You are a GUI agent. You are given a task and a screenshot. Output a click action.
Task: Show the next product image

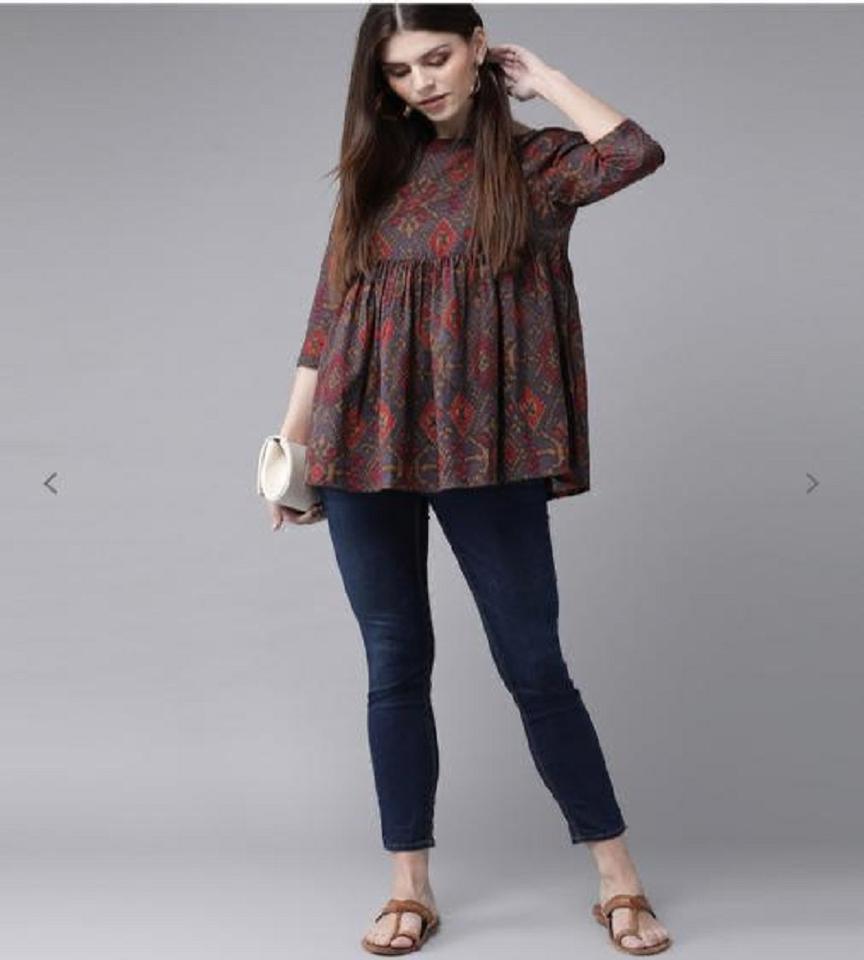pos(812,484)
